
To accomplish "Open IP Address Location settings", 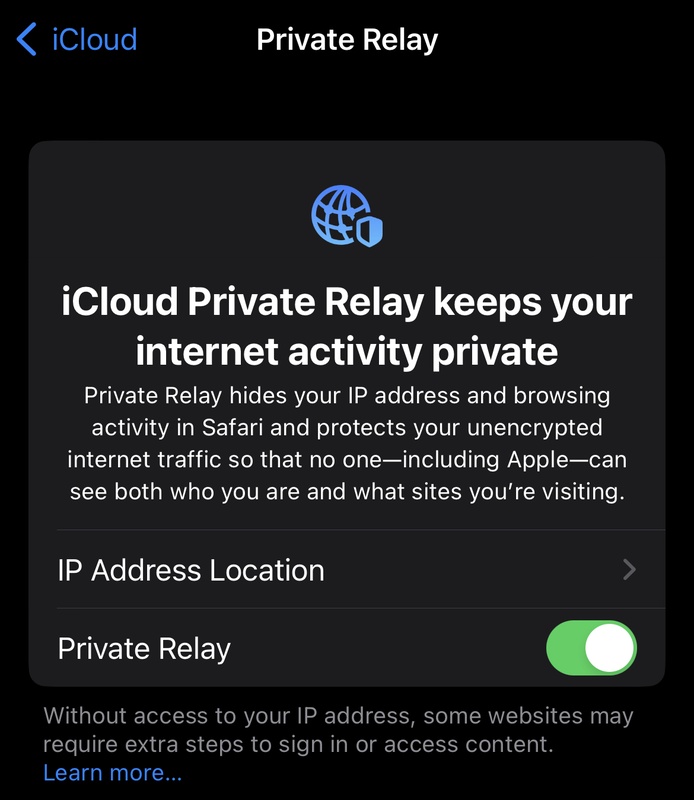I will click(346, 570).
